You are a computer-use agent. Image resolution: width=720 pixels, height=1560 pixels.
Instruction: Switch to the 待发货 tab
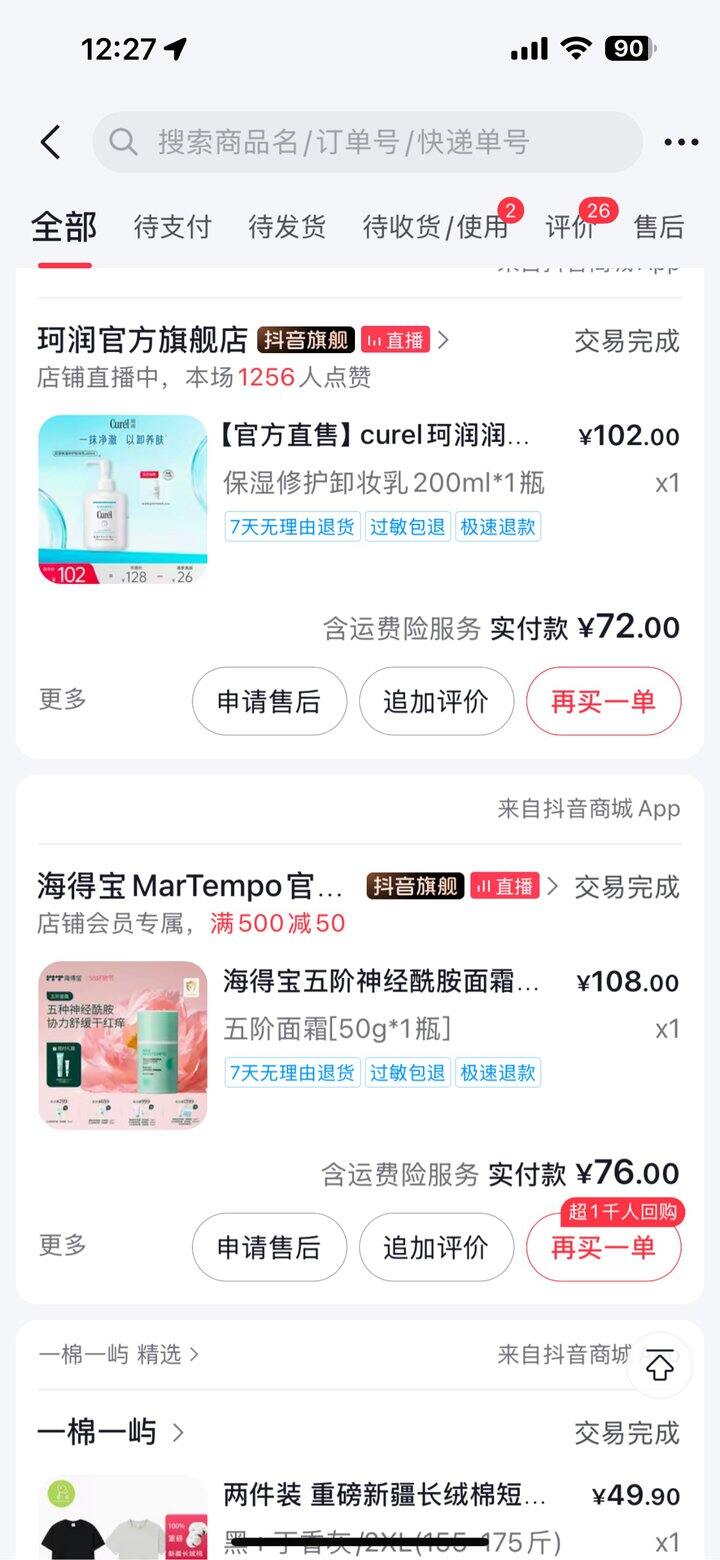(x=287, y=227)
